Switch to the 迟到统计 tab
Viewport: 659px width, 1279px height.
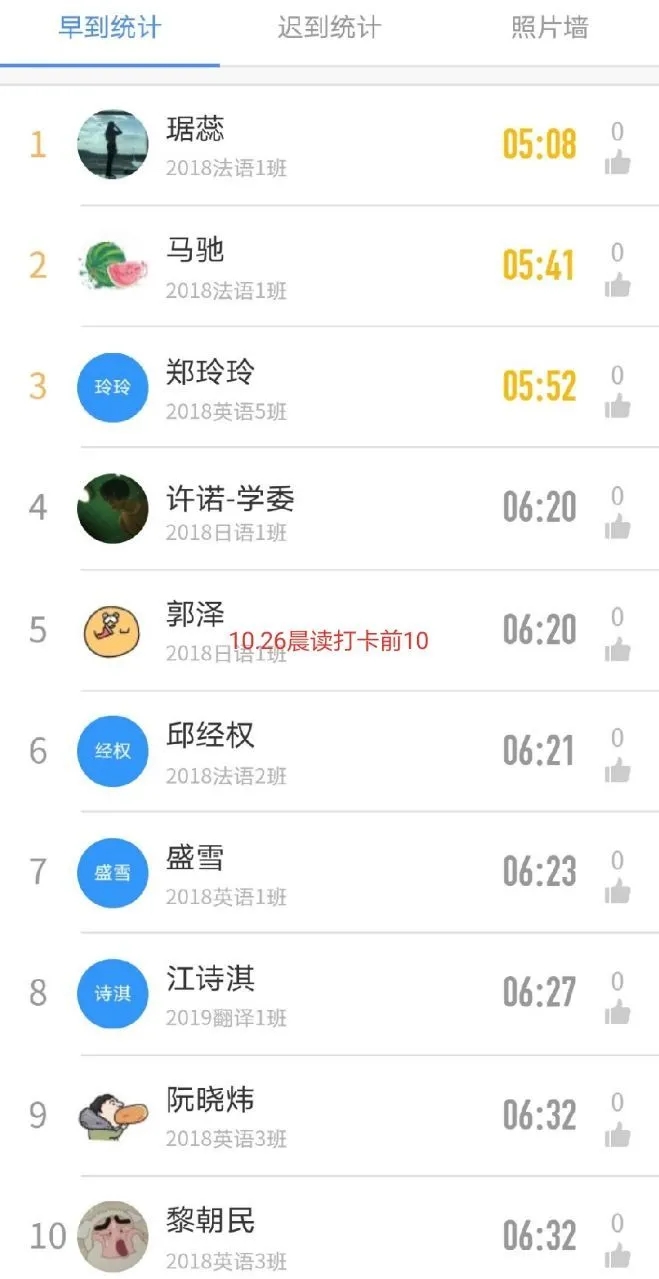(x=329, y=28)
